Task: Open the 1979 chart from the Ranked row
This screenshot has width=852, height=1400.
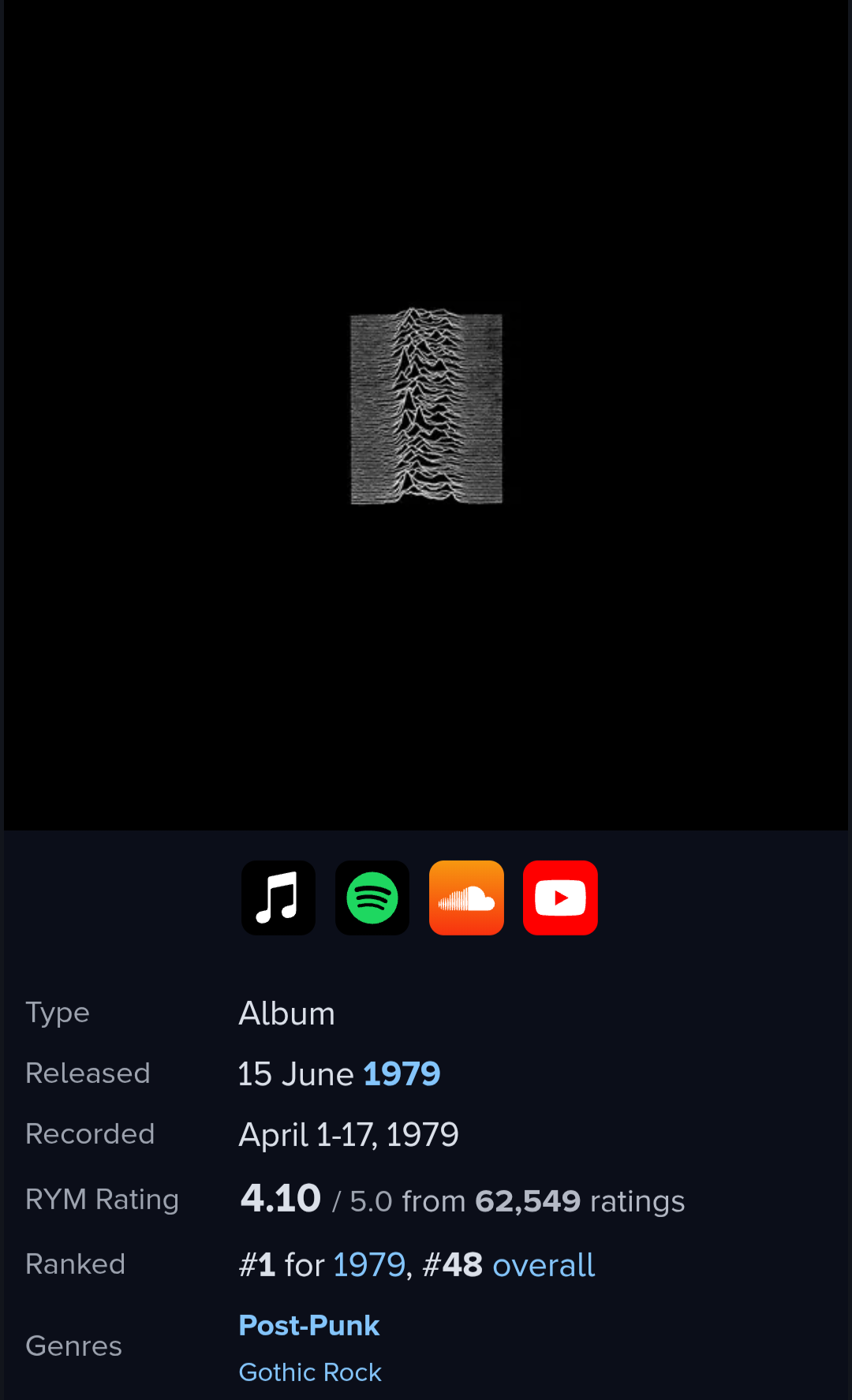Action: point(369,1264)
